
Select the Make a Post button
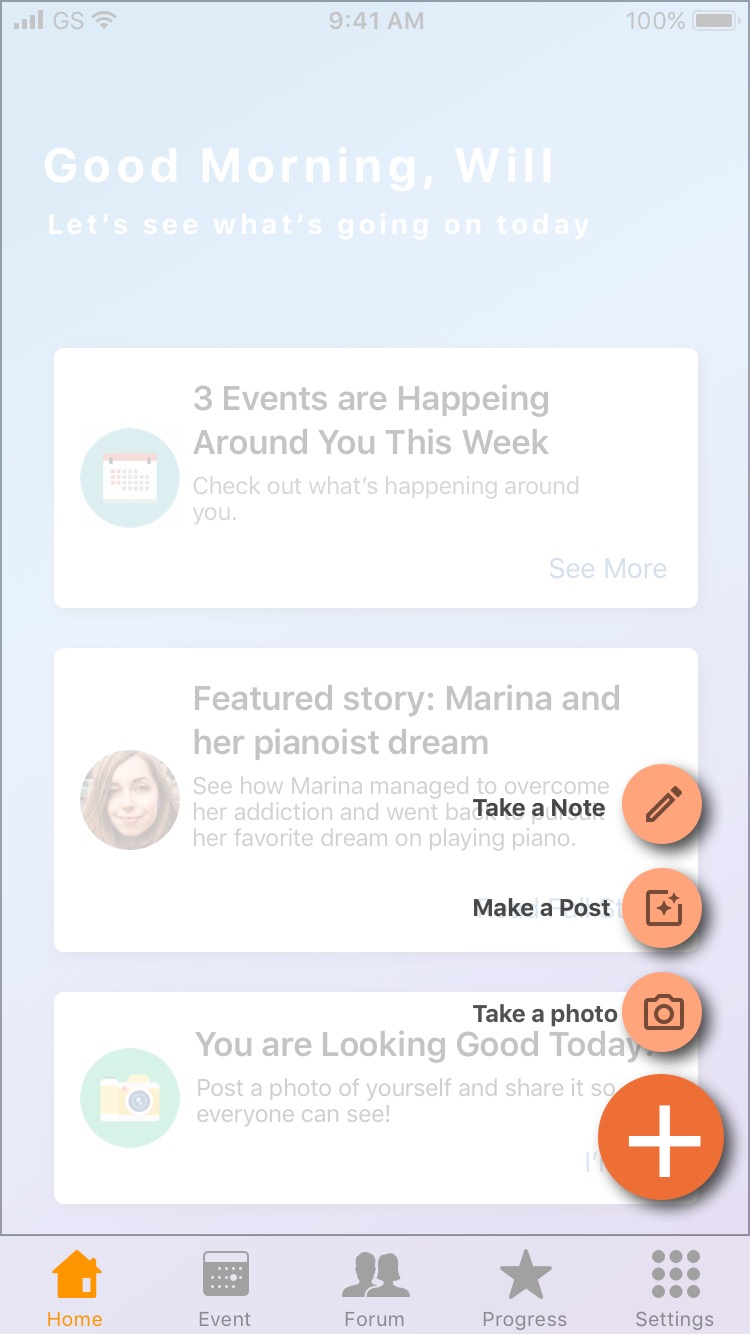[x=662, y=908]
